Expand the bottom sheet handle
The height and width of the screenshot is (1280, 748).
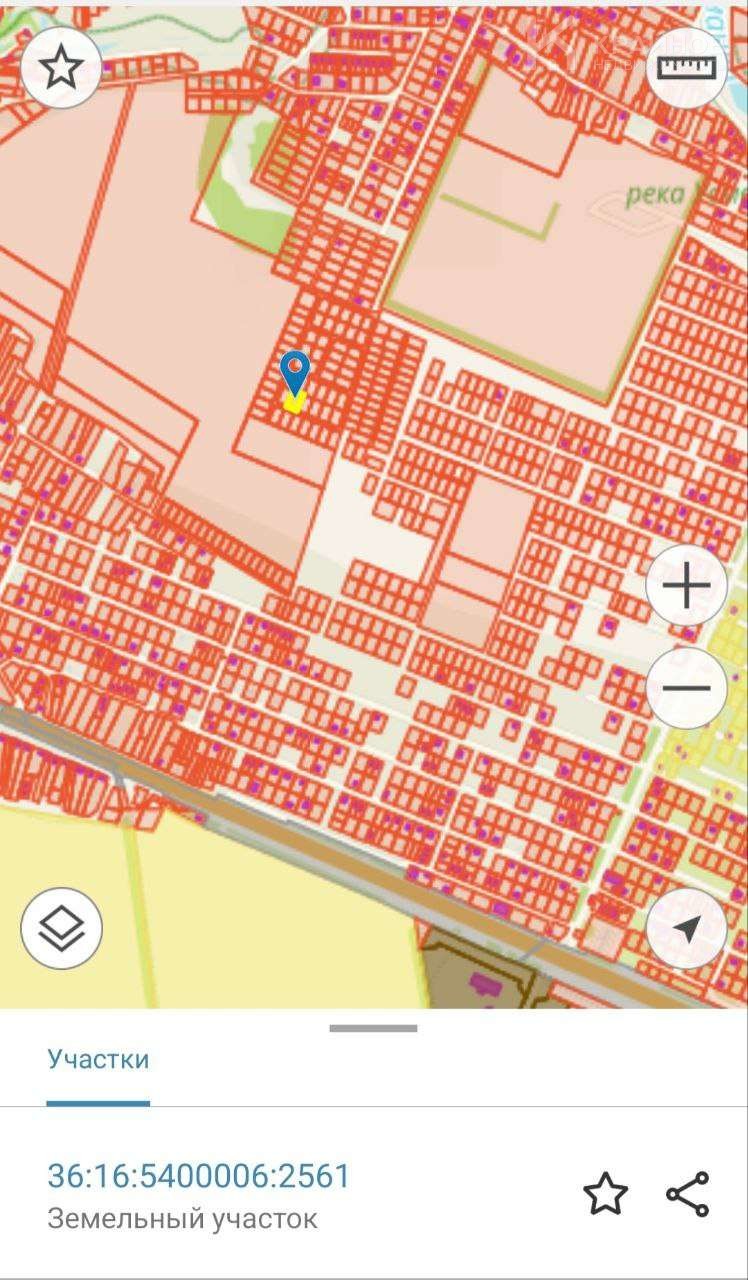[x=373, y=1028]
